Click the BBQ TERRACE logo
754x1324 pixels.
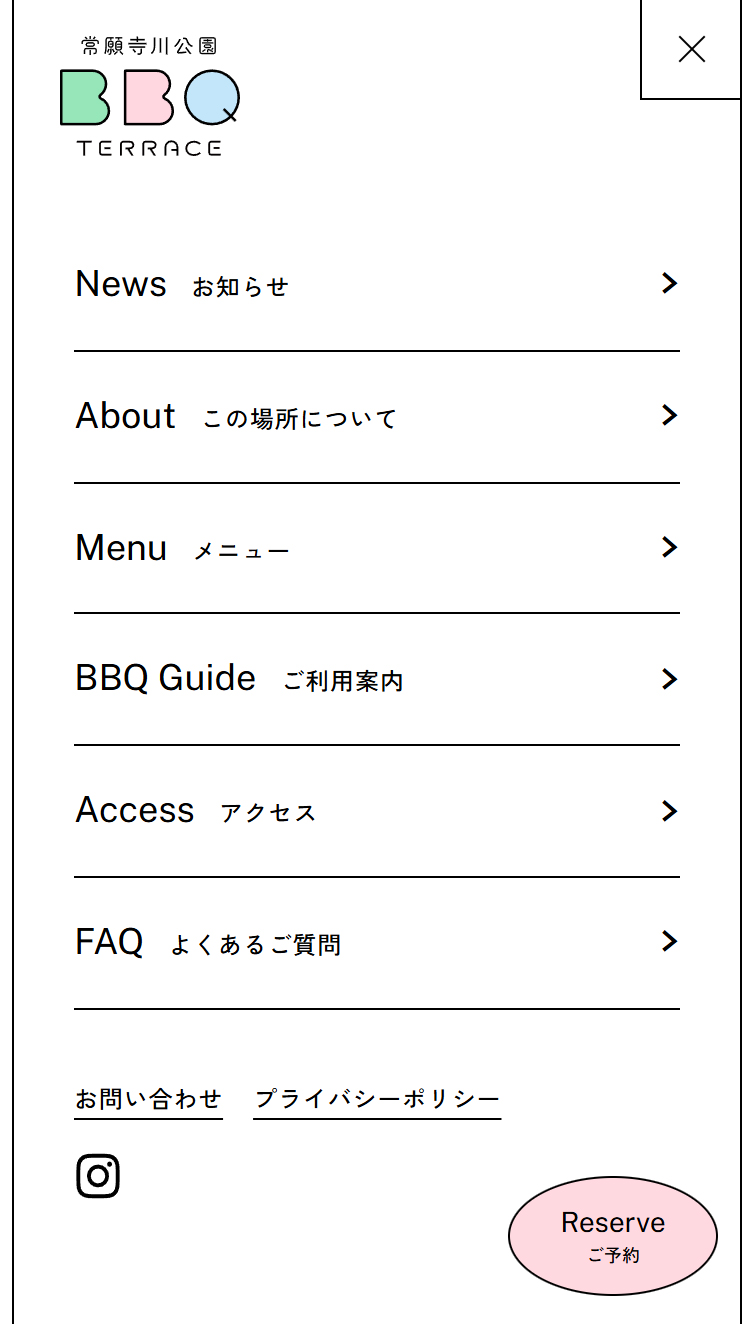[x=150, y=105]
